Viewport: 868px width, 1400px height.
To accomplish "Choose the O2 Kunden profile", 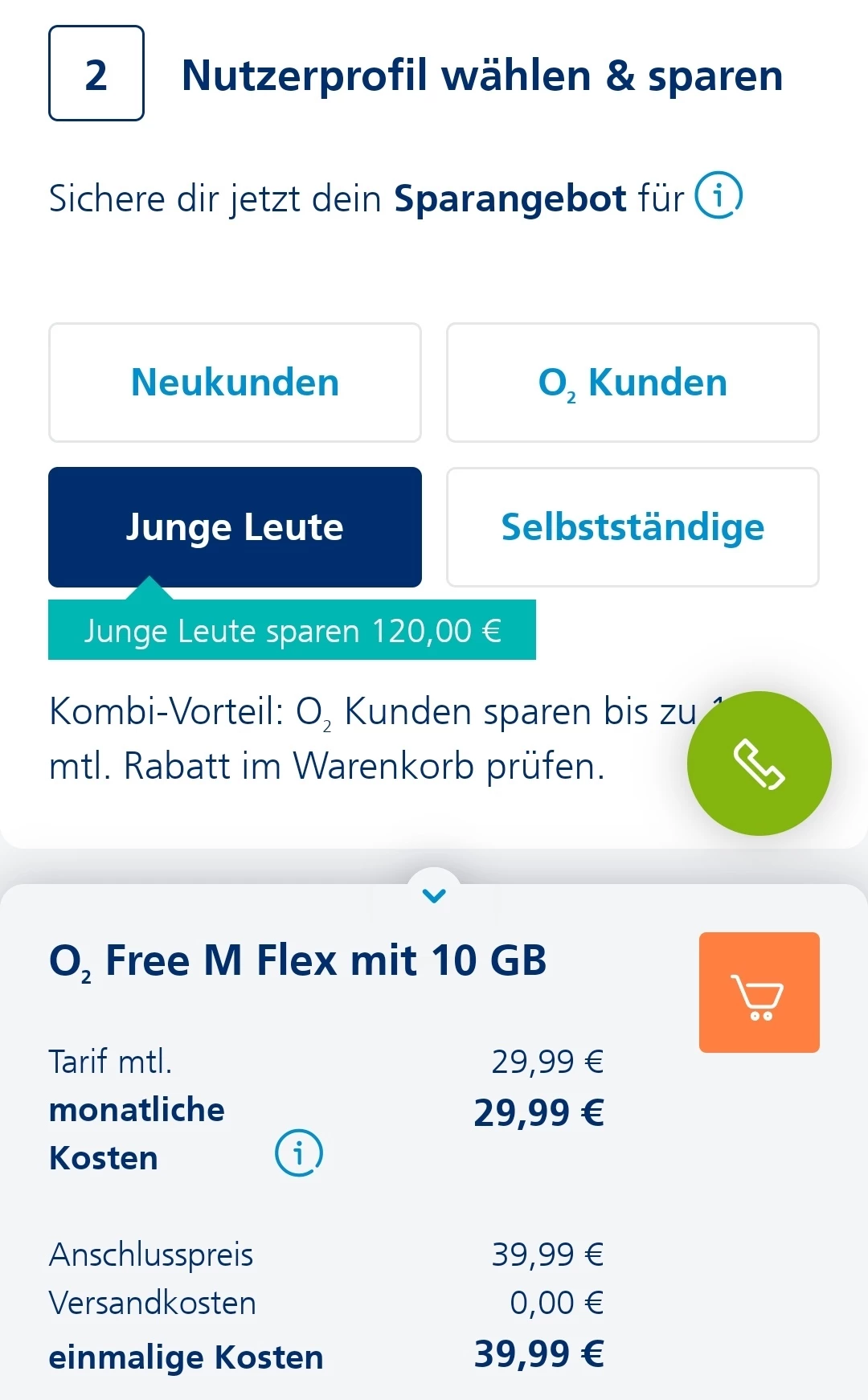I will [633, 383].
